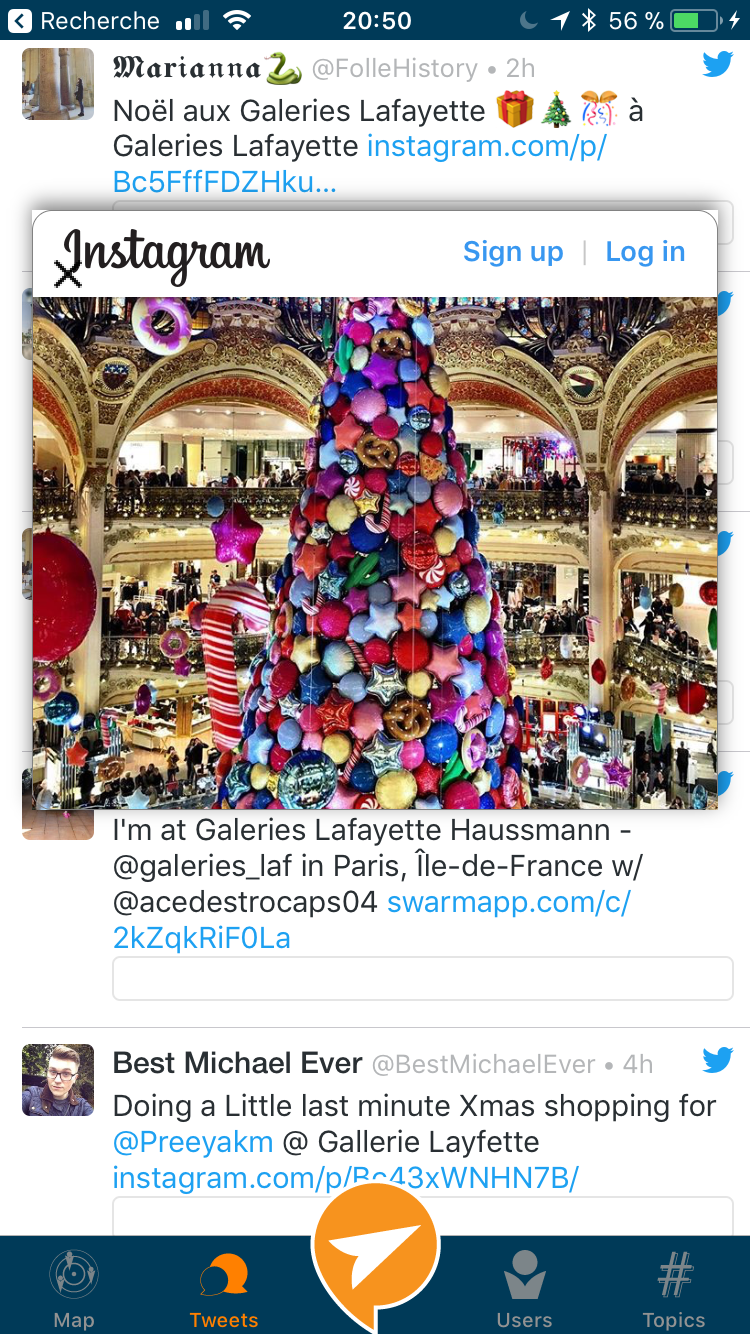
Task: Open the @Preeyakm mention
Action: (x=193, y=1142)
